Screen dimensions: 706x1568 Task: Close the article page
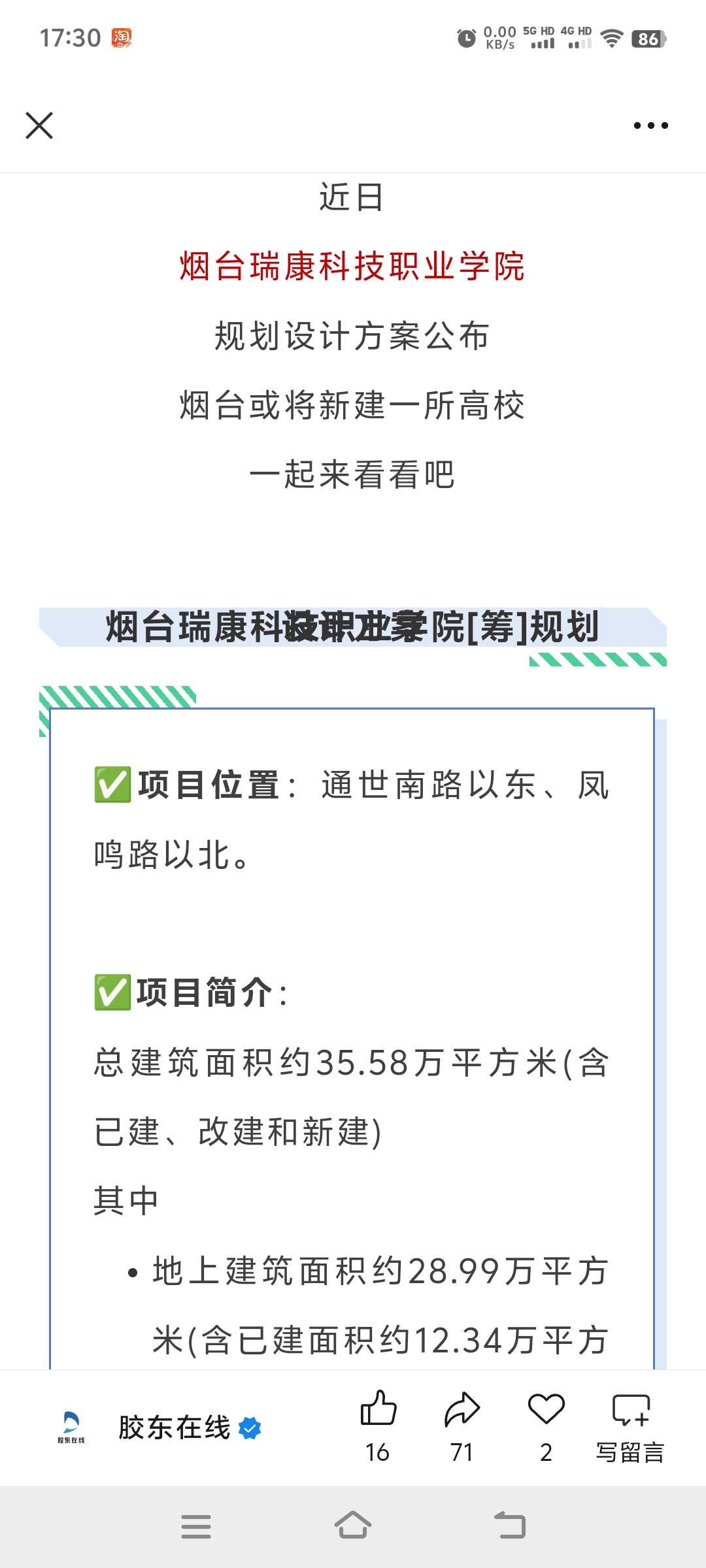(x=39, y=125)
